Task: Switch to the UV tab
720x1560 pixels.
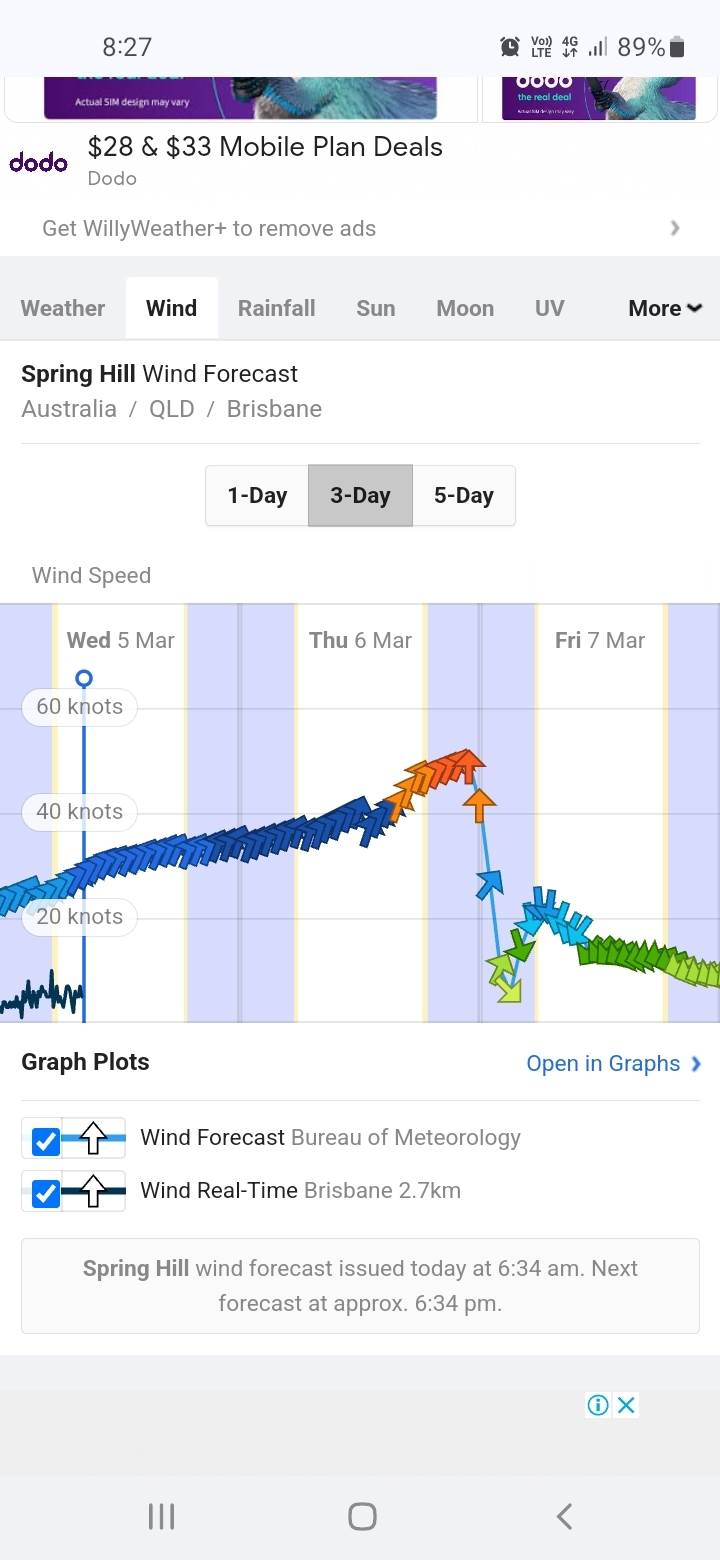Action: click(x=549, y=308)
